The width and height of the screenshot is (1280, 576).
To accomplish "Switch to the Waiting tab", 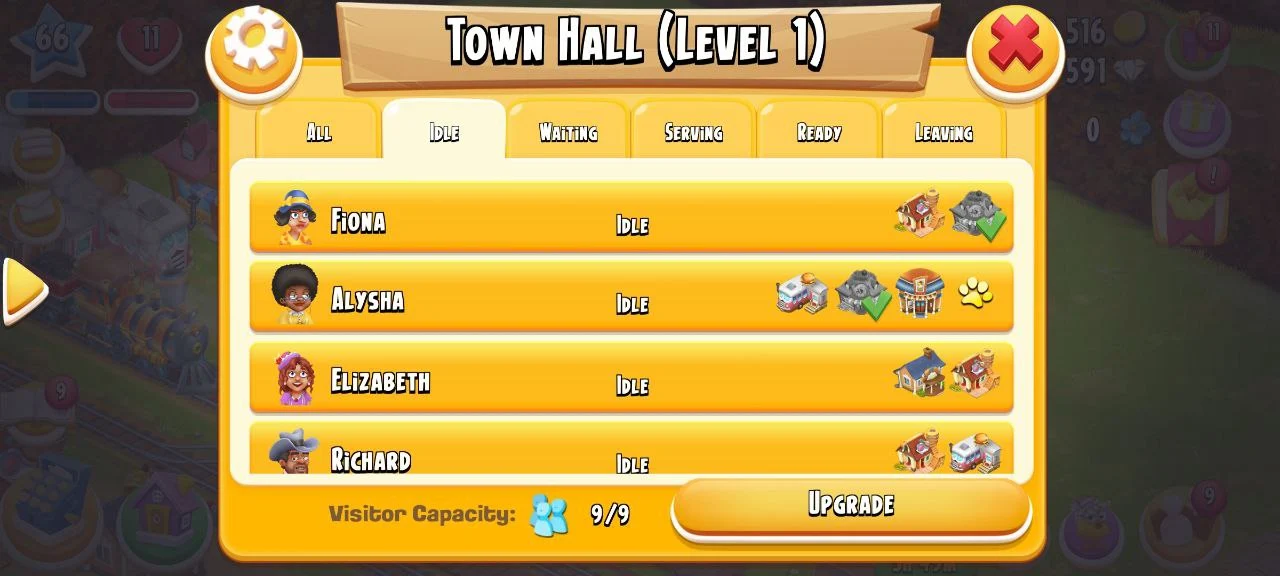I will [x=568, y=132].
